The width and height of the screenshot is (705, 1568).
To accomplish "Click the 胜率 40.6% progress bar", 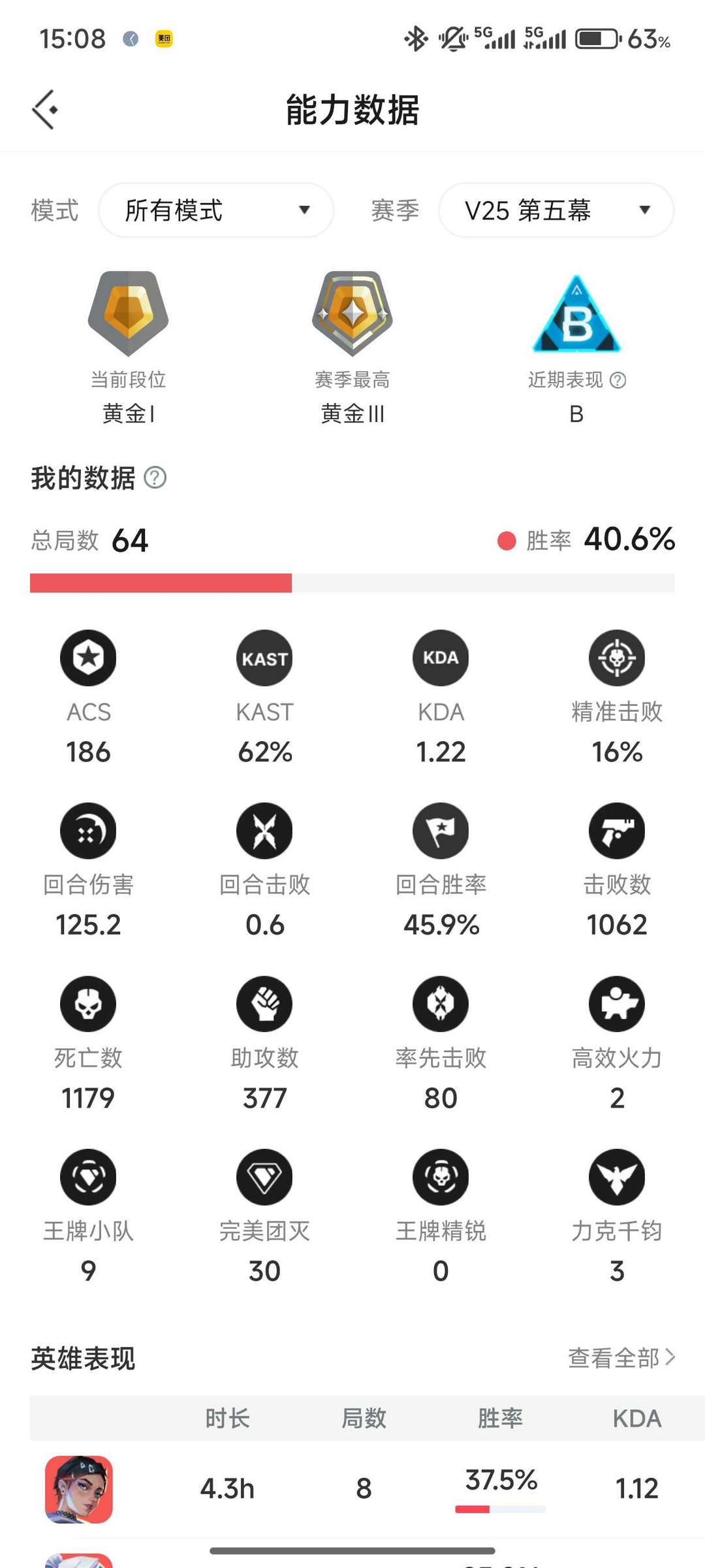I will [352, 581].
